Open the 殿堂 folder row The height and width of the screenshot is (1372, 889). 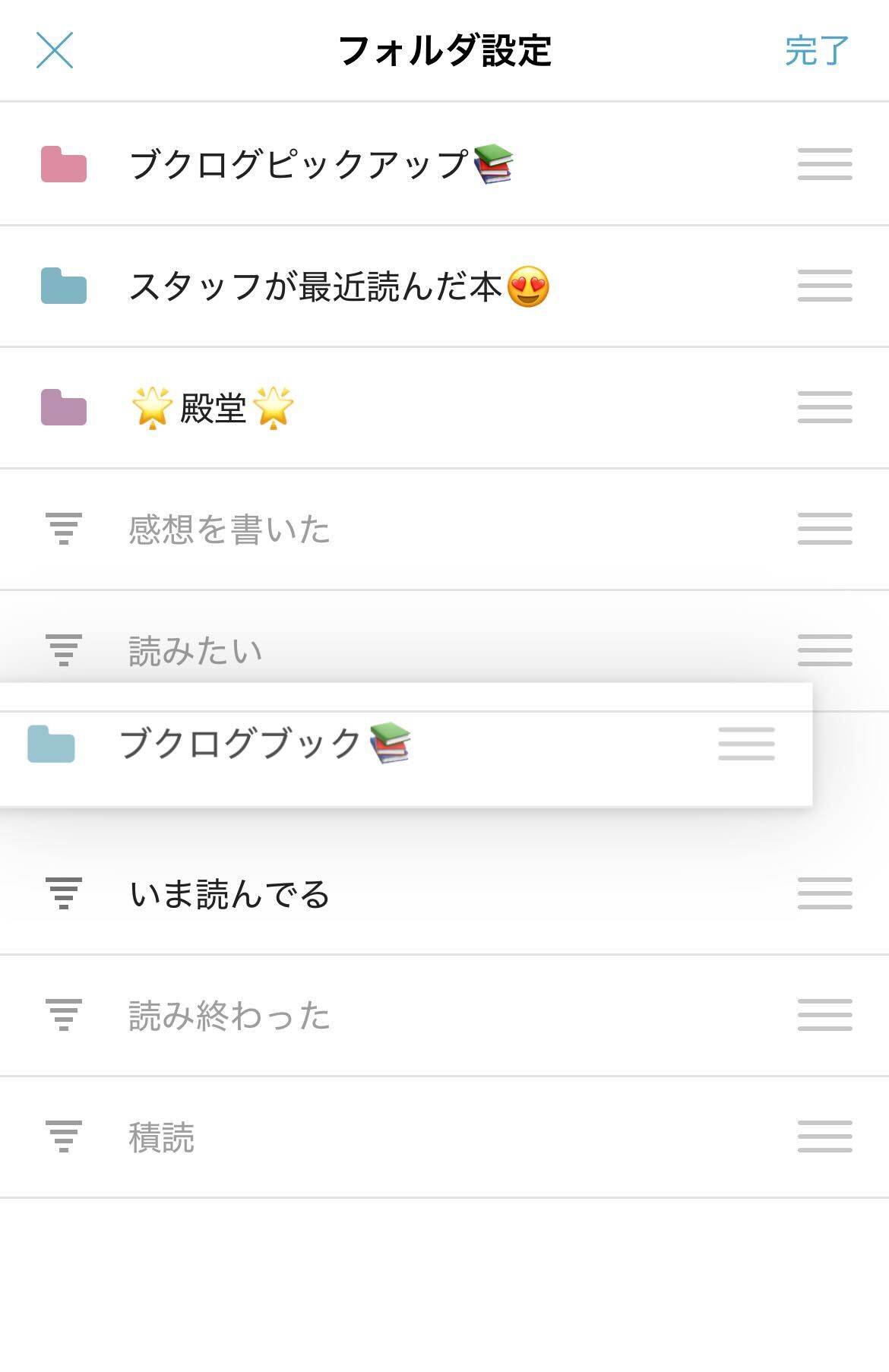tap(213, 408)
